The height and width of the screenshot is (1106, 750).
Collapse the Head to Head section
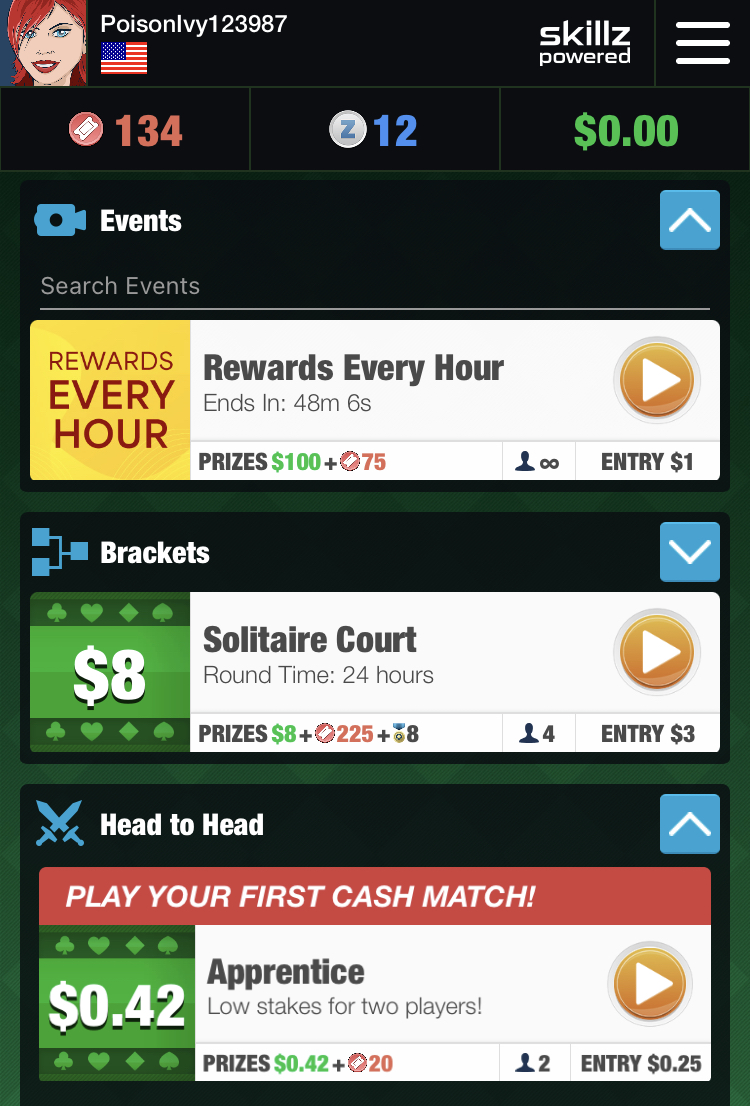point(689,823)
